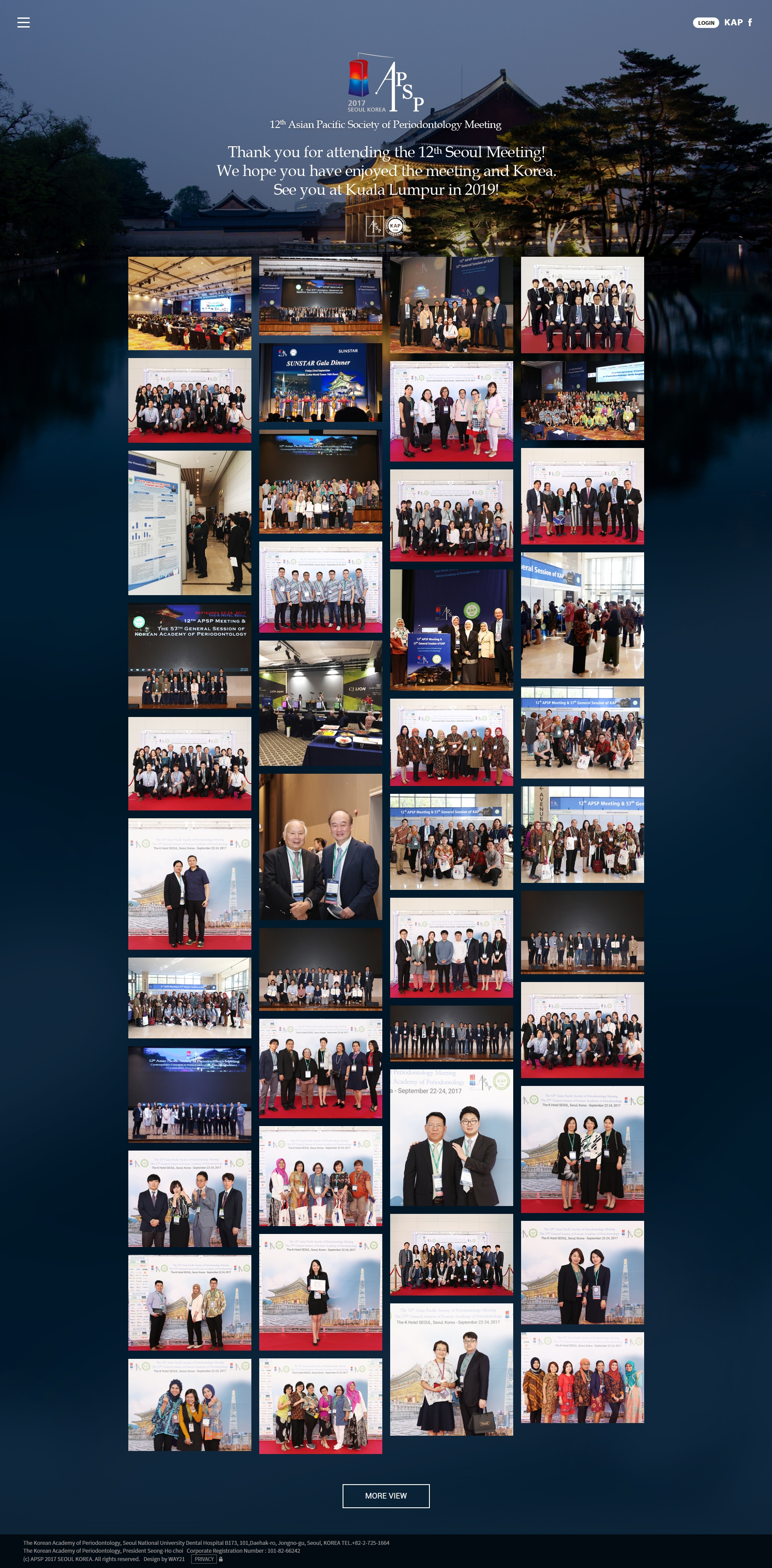Open the General Session of KAP booth photo
Screen dimensions: 772x1568
coord(582,615)
